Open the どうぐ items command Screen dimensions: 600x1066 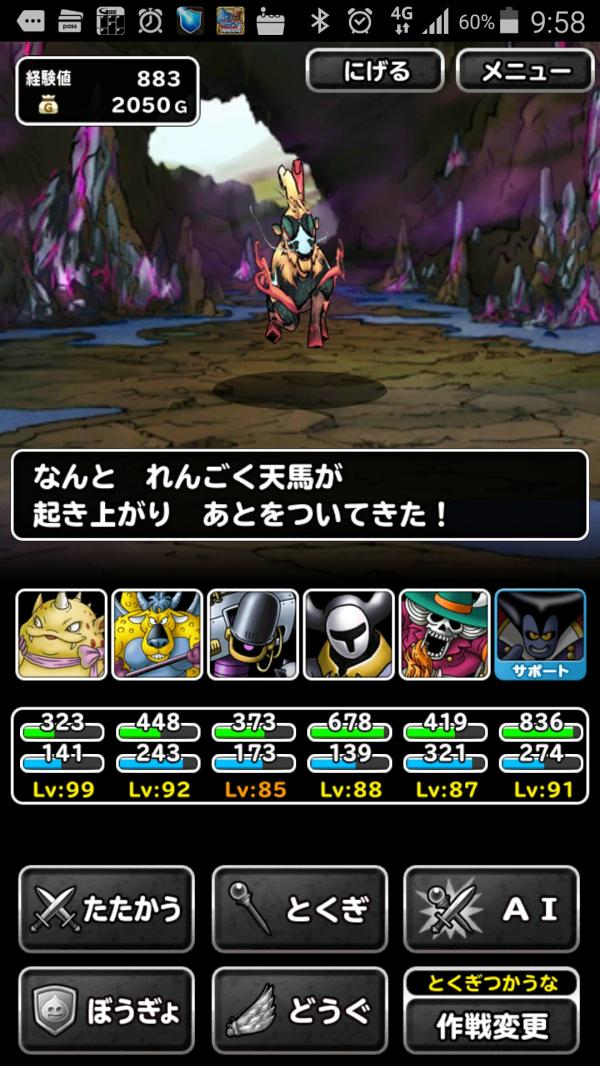click(299, 1010)
